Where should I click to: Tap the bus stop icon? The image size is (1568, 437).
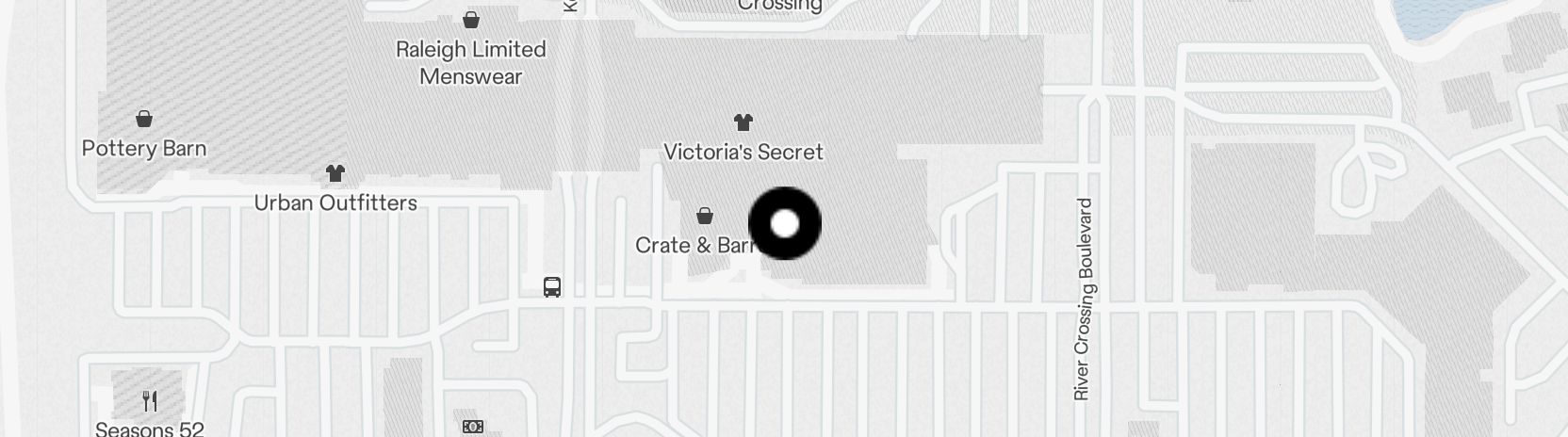coord(552,287)
